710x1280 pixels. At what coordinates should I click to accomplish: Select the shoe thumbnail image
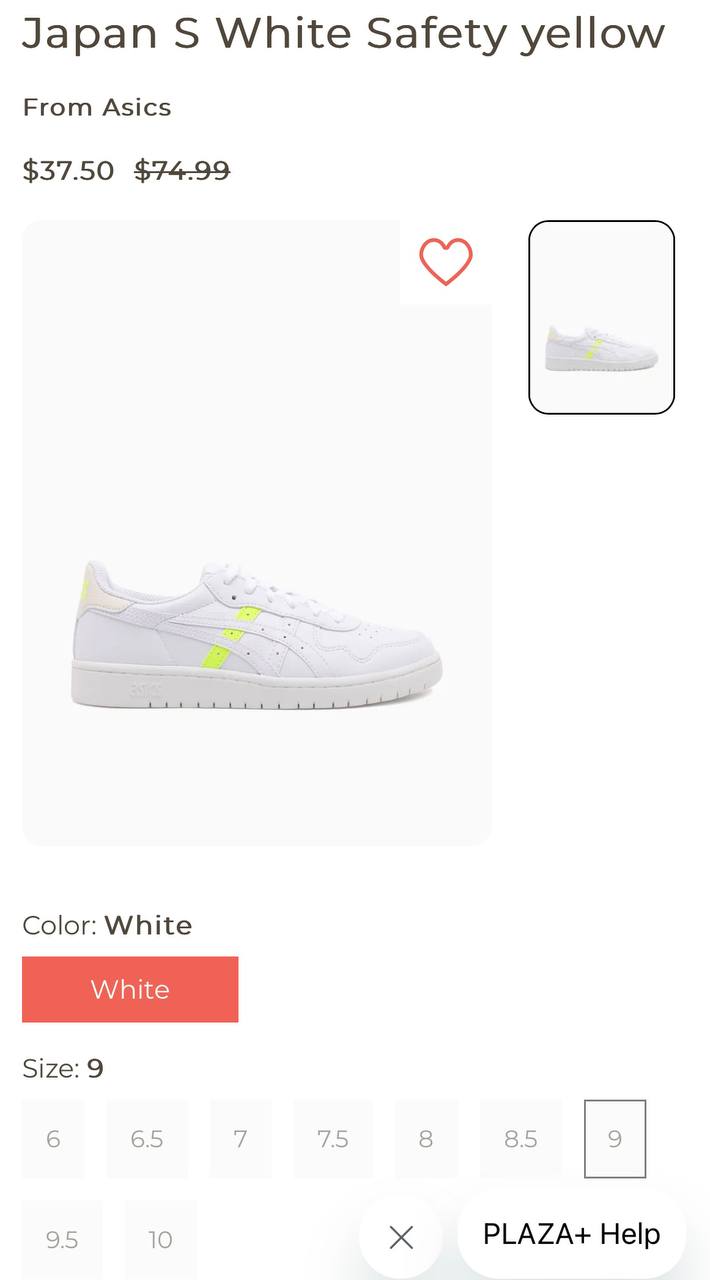(x=601, y=317)
